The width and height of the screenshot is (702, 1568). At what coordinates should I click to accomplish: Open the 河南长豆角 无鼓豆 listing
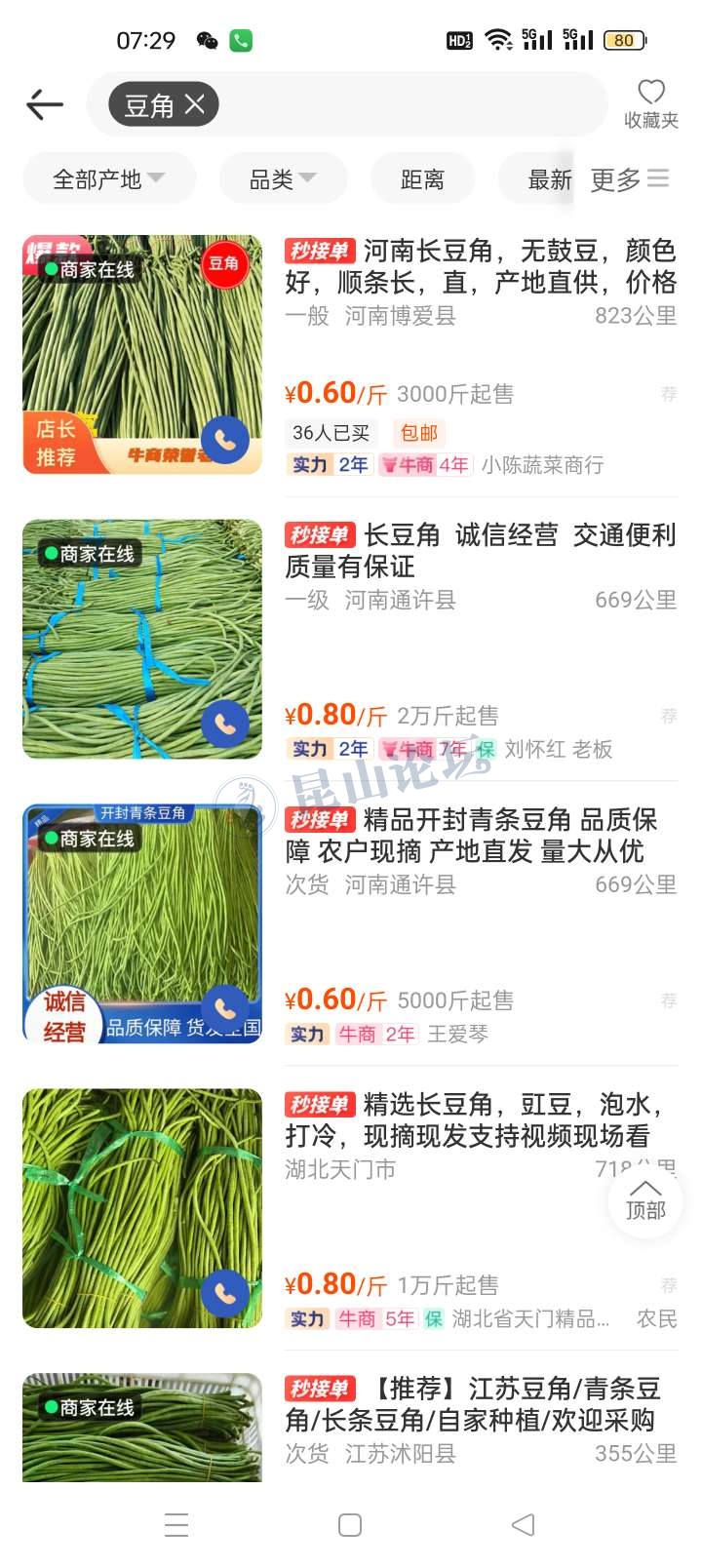481,266
